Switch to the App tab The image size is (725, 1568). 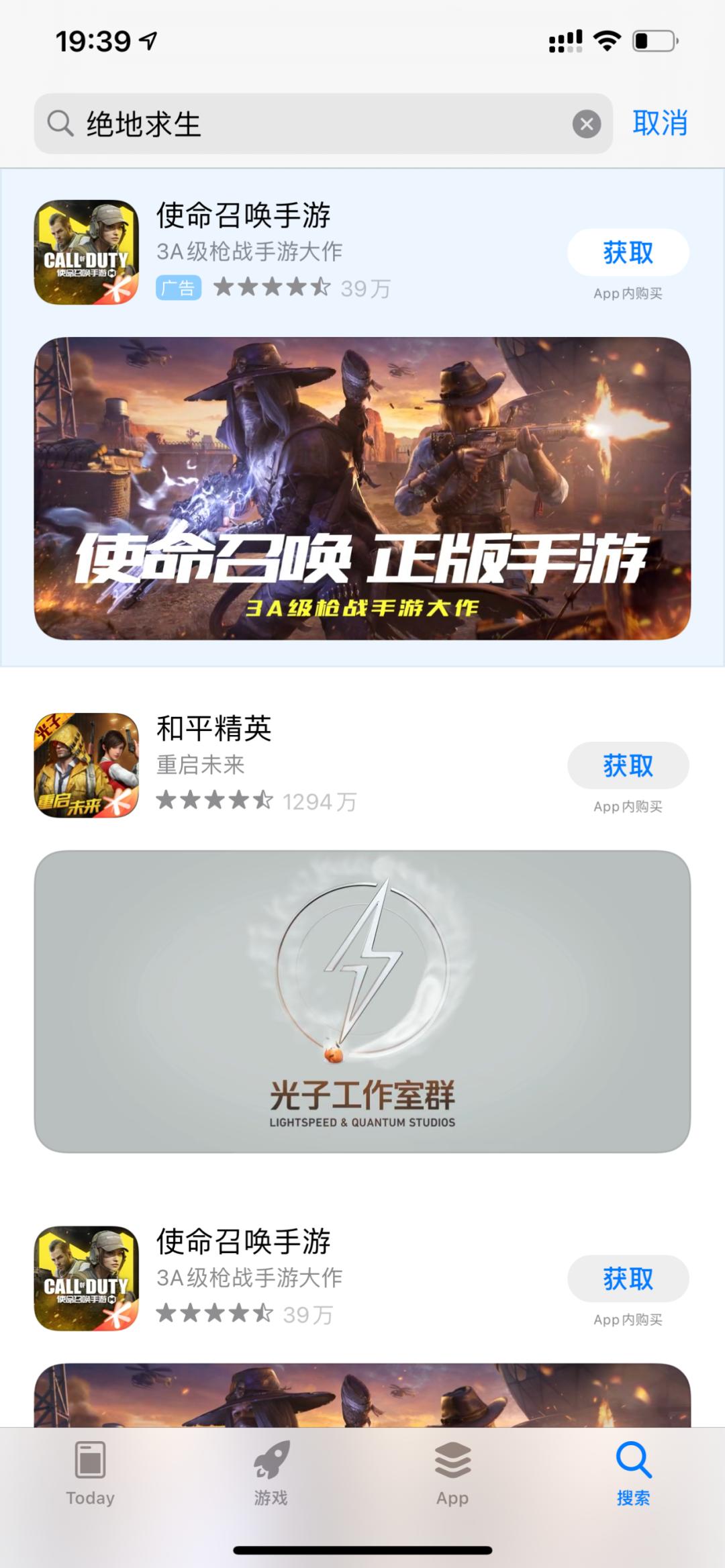point(452,1473)
